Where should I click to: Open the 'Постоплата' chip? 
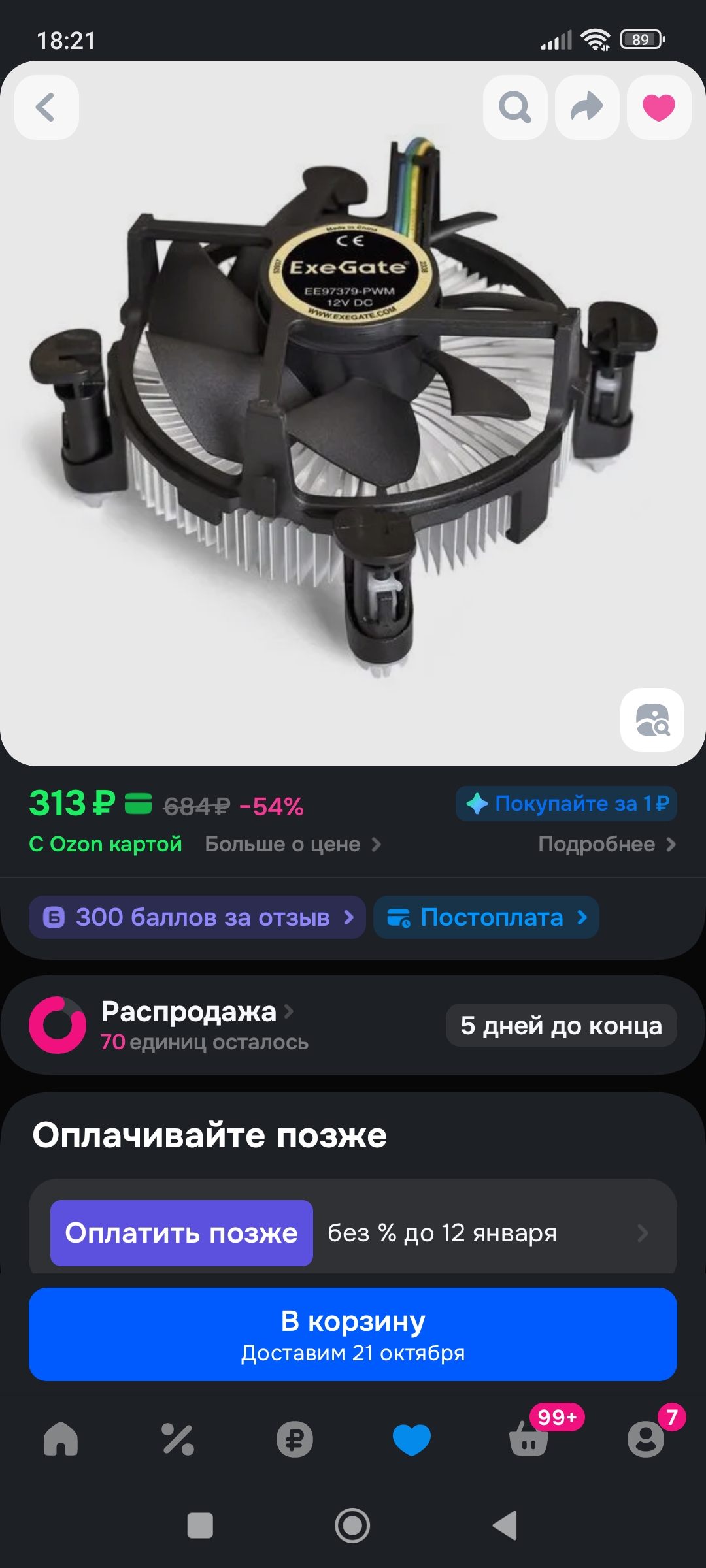[x=486, y=917]
